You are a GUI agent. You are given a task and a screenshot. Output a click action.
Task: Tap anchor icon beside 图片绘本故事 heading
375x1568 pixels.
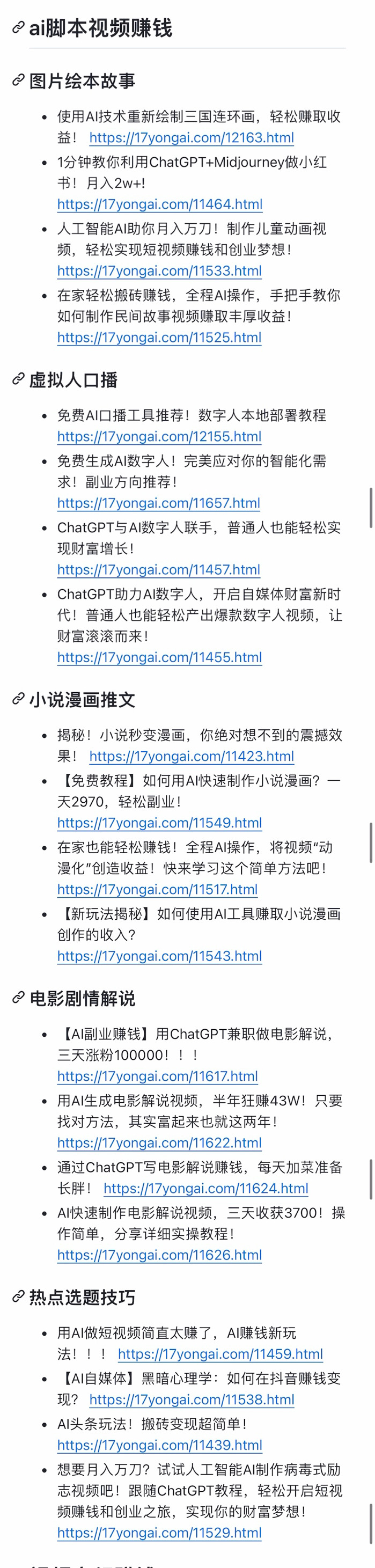tap(18, 80)
